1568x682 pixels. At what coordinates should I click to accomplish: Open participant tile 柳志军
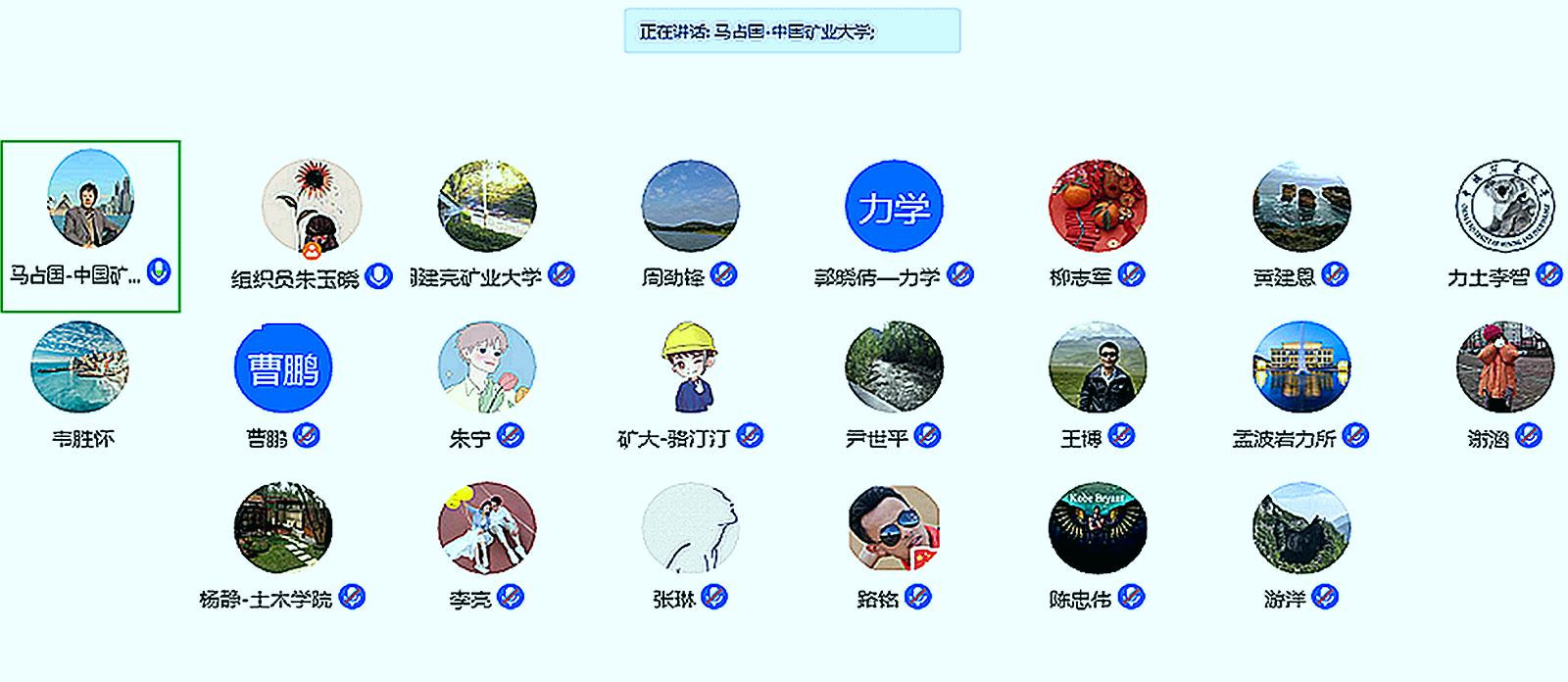pos(1098,207)
